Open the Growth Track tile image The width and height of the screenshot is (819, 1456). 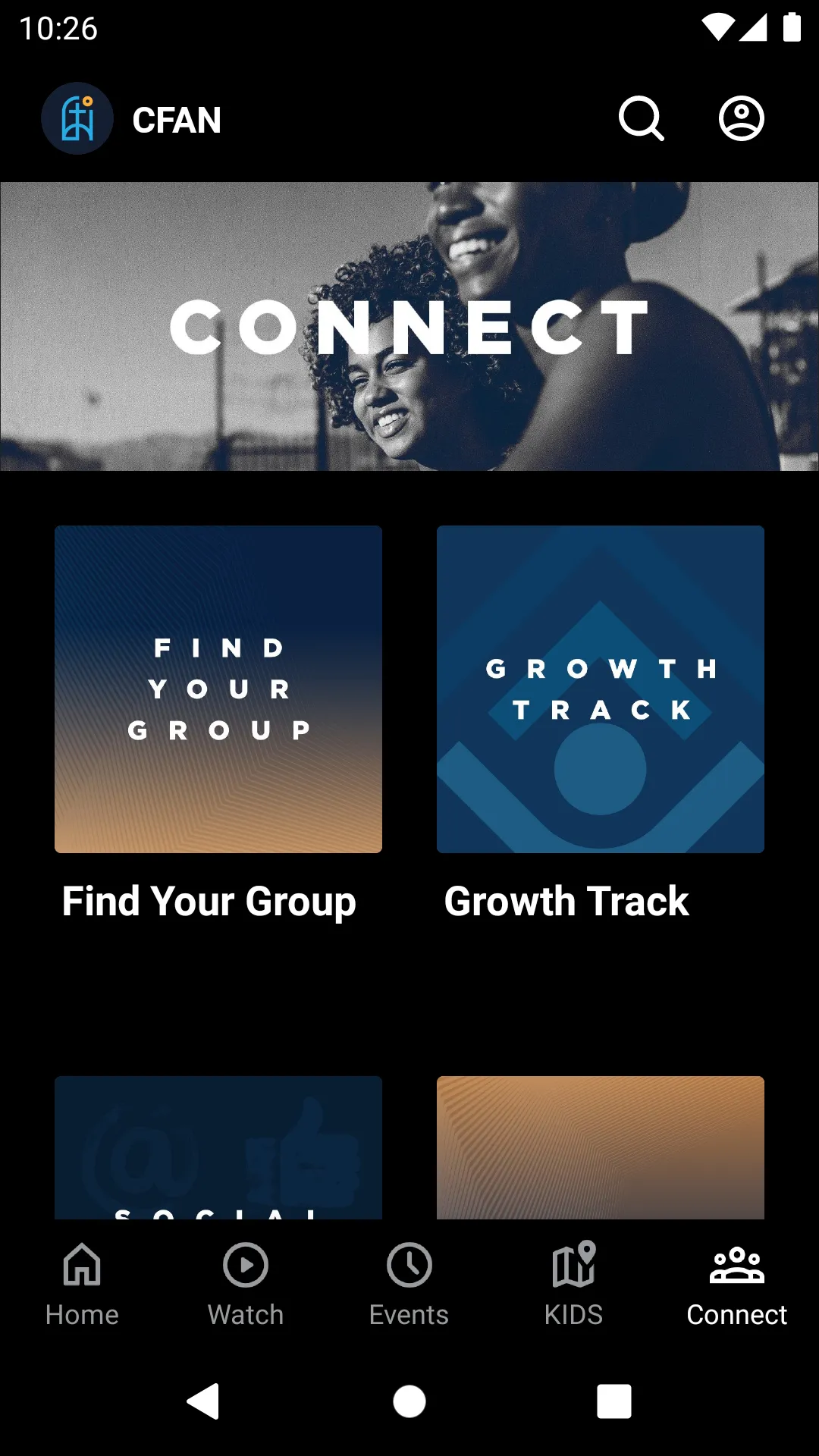tap(601, 689)
